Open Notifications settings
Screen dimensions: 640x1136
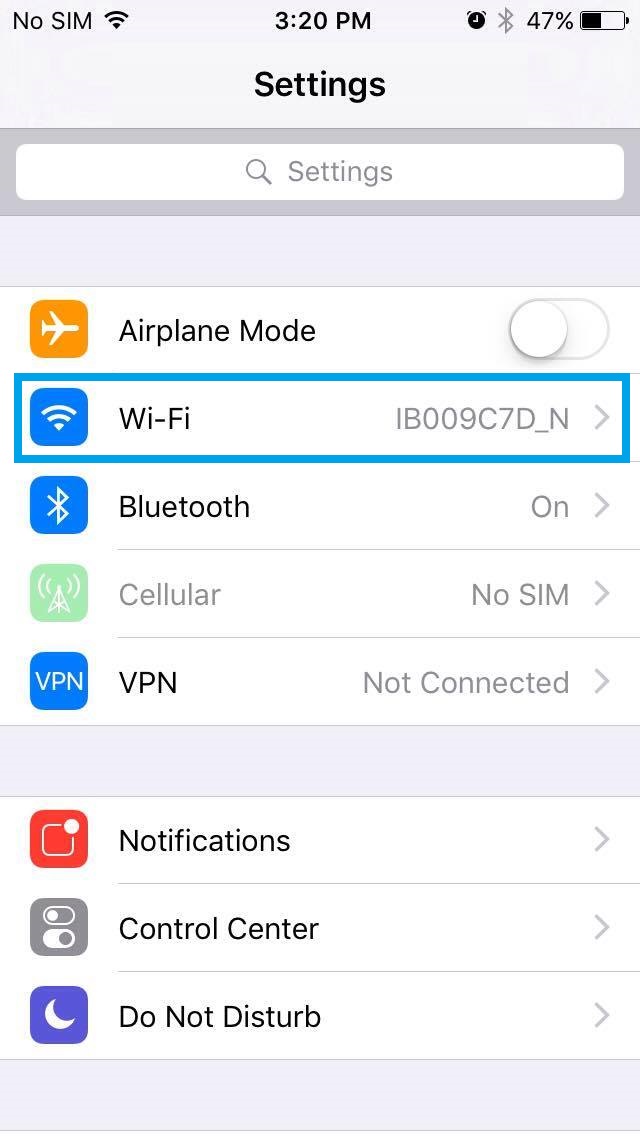coord(320,840)
